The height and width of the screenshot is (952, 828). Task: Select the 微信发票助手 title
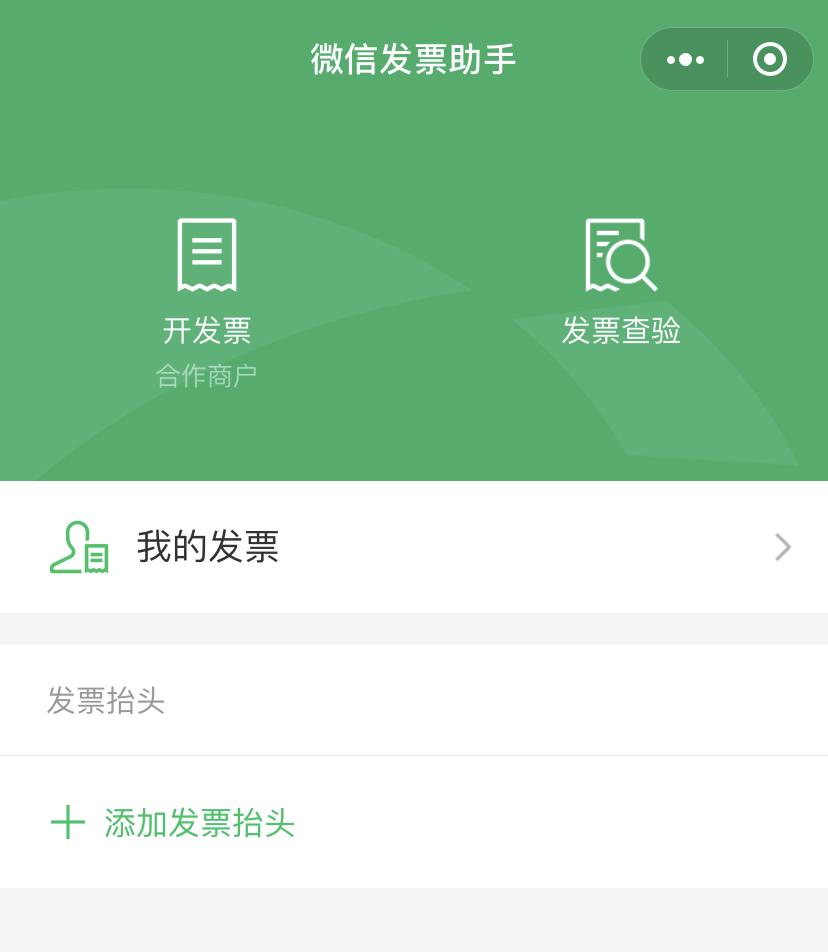(413, 59)
